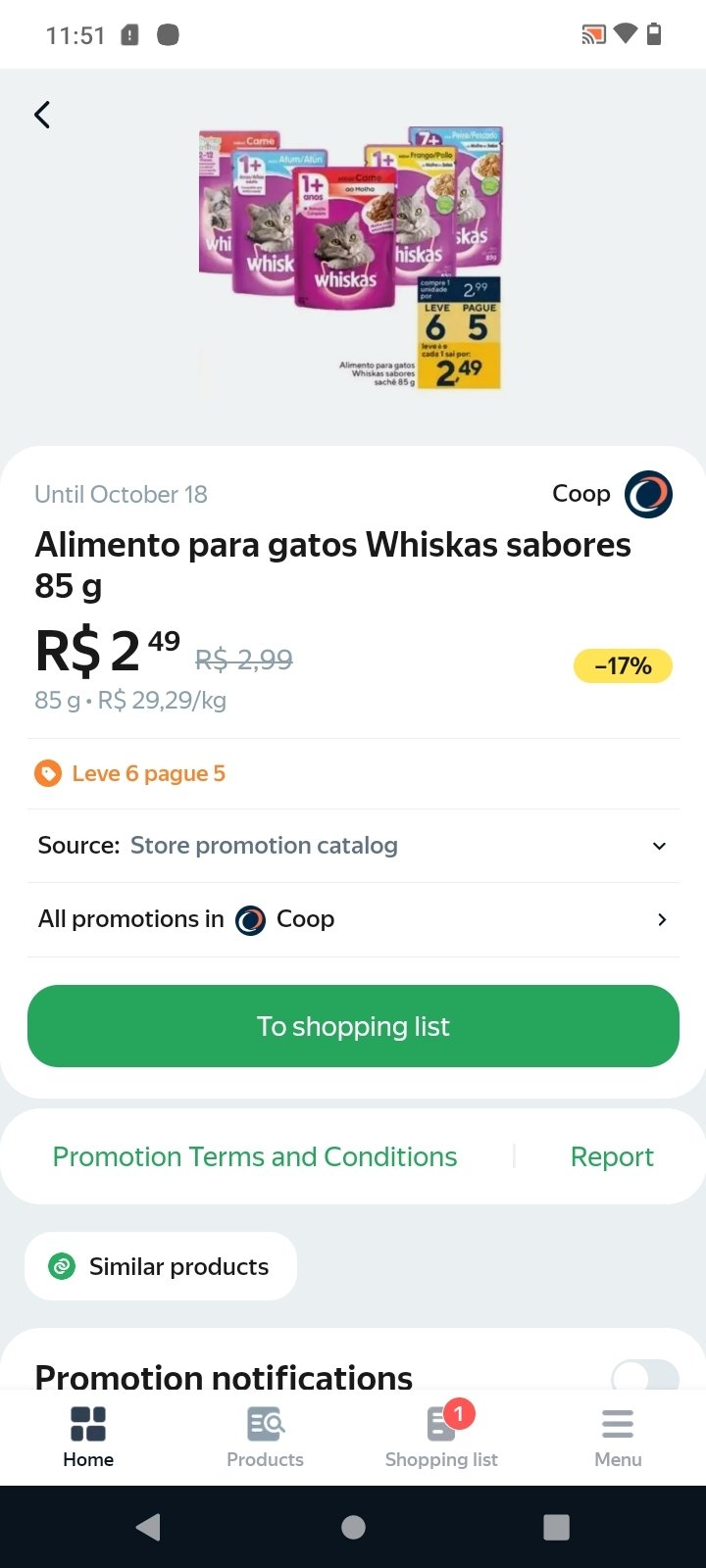
Task: Show similar products
Action: point(161,1266)
